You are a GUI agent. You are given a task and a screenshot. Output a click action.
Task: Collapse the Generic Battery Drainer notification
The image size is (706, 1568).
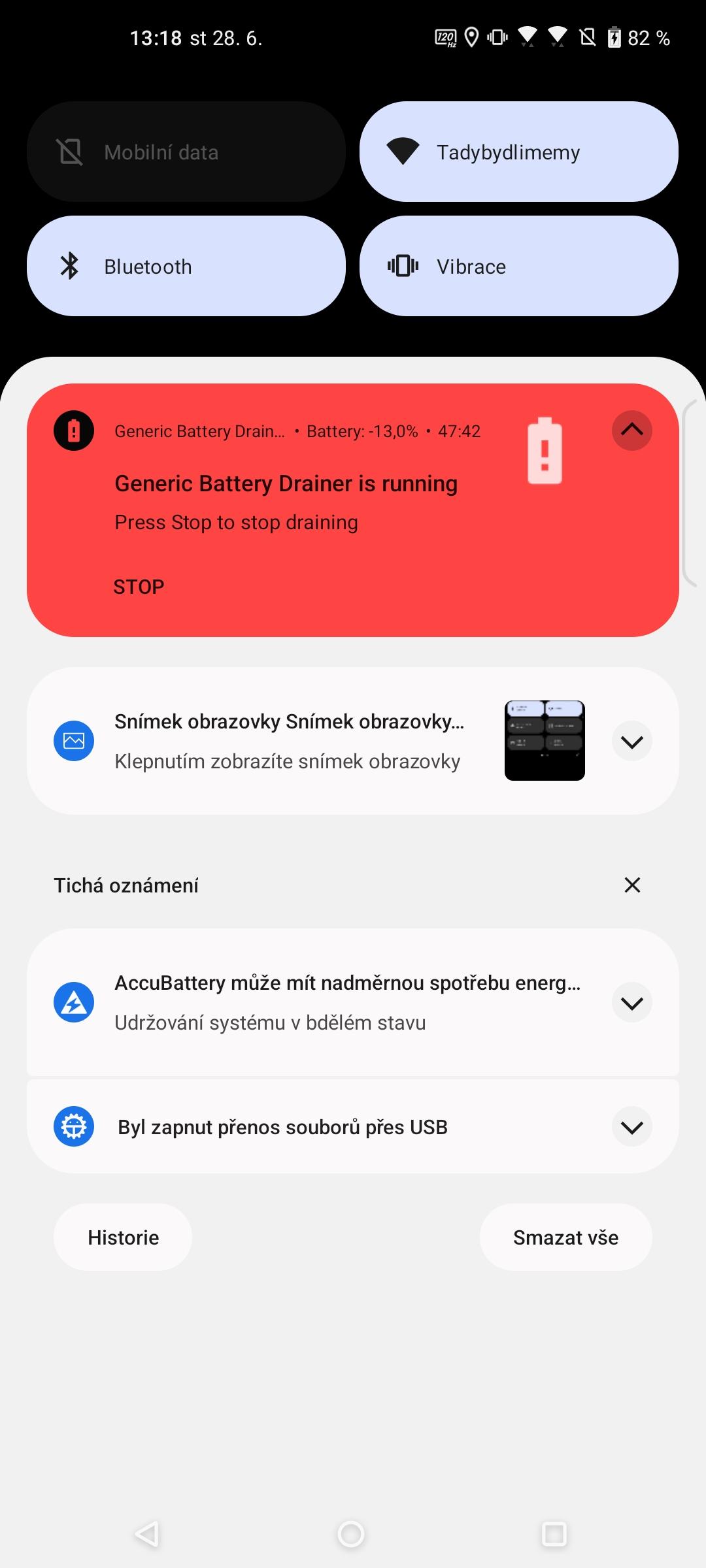[631, 430]
